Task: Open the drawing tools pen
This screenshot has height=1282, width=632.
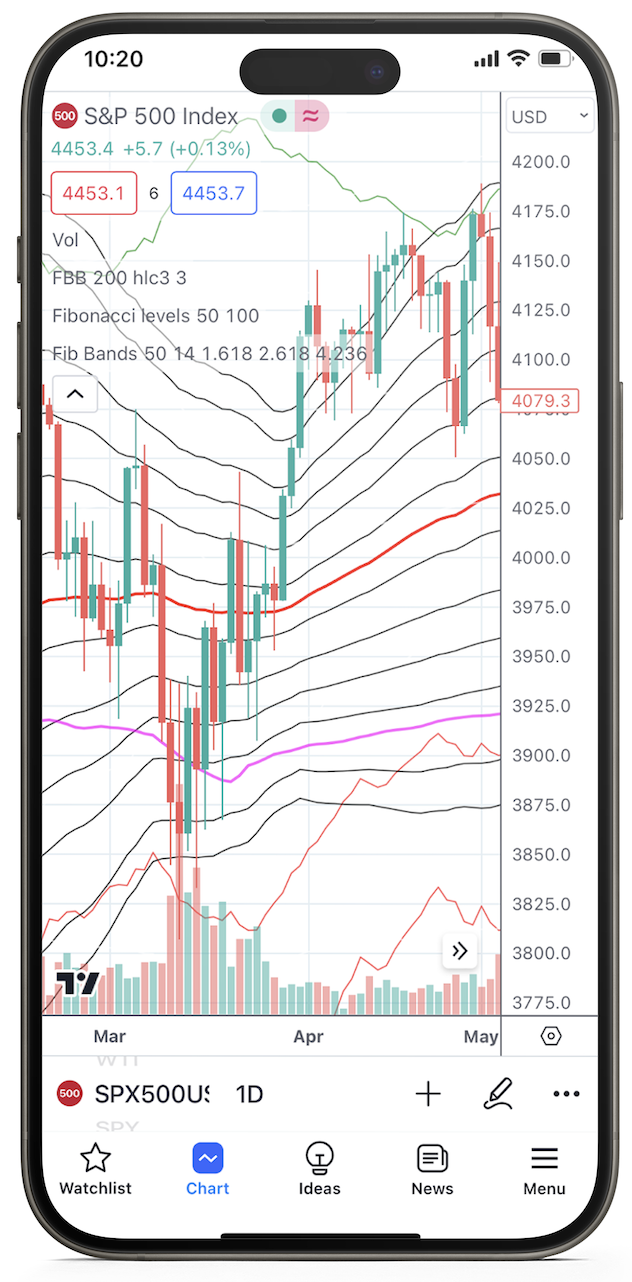Action: (497, 1094)
